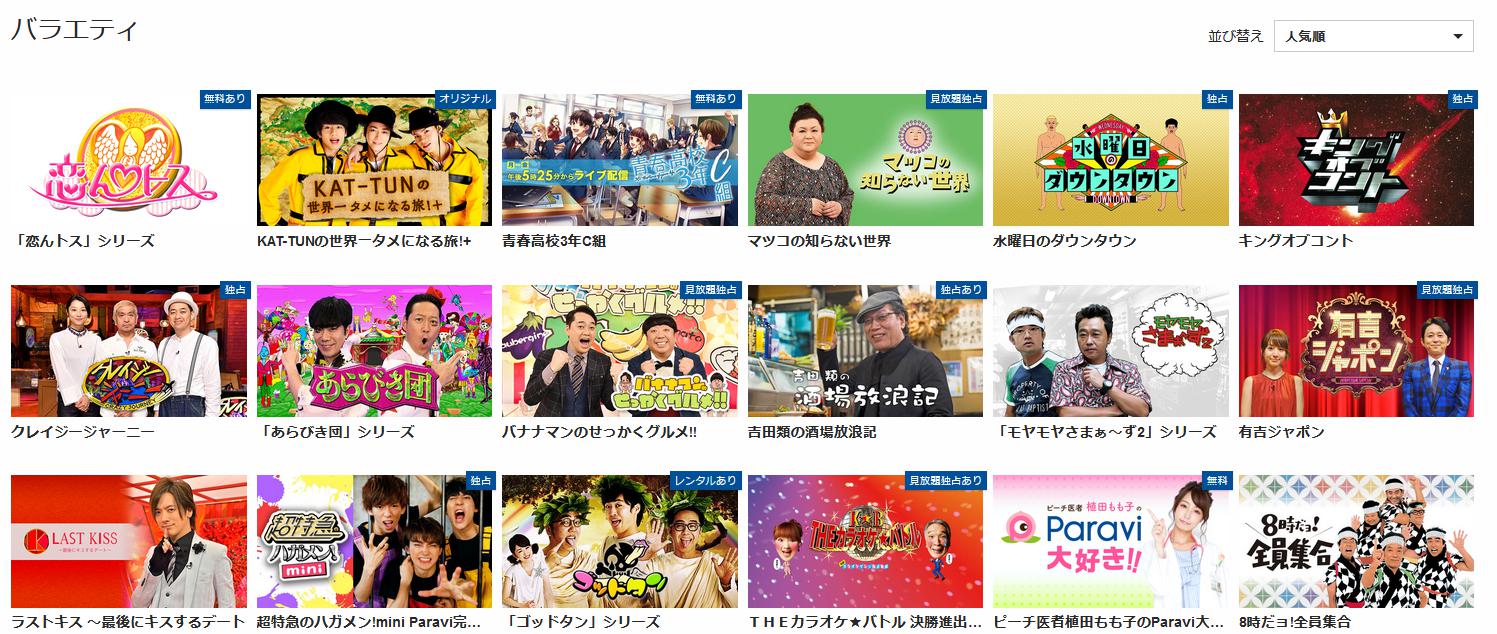Select バナナマンのせっかくグルメ!!

pos(620,351)
